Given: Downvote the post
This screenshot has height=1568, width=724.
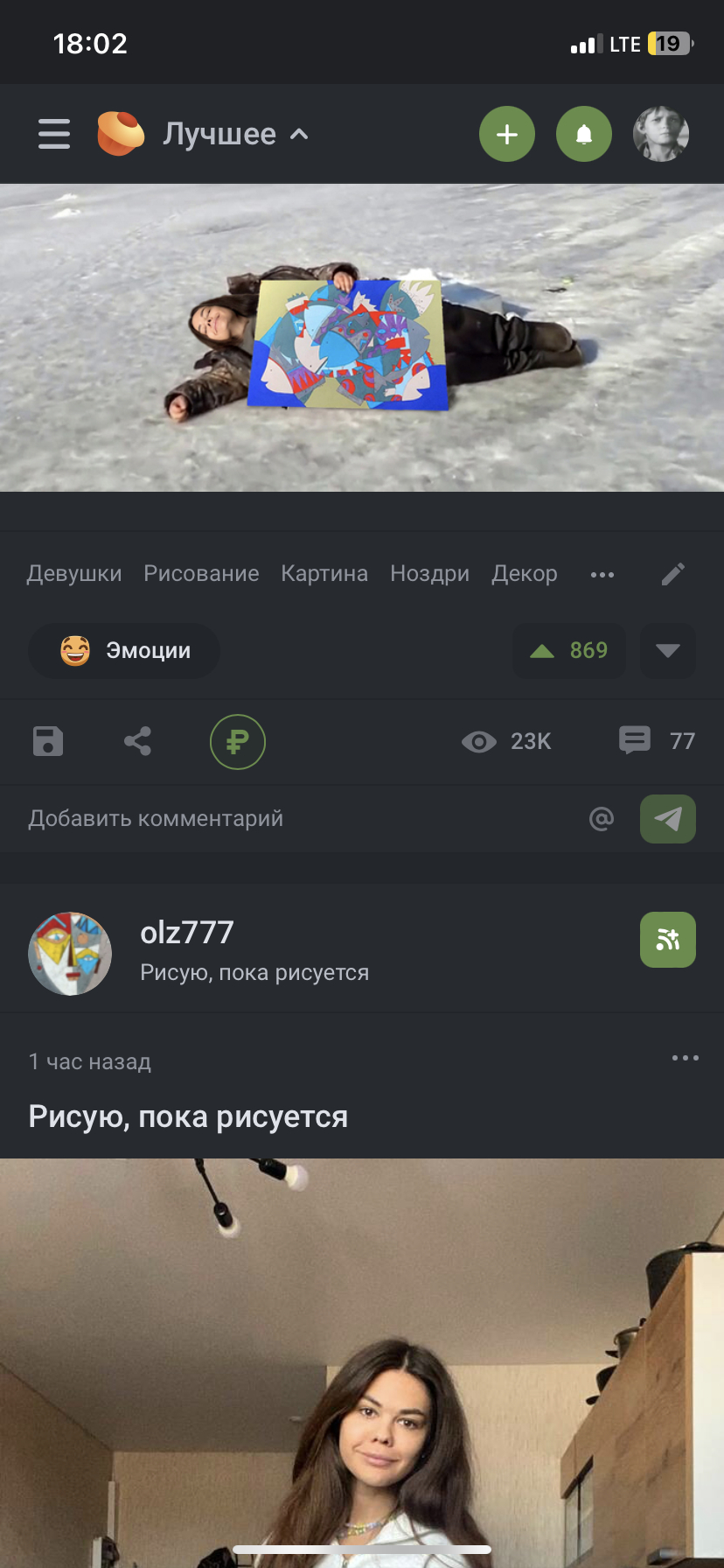Looking at the screenshot, I should click(668, 651).
